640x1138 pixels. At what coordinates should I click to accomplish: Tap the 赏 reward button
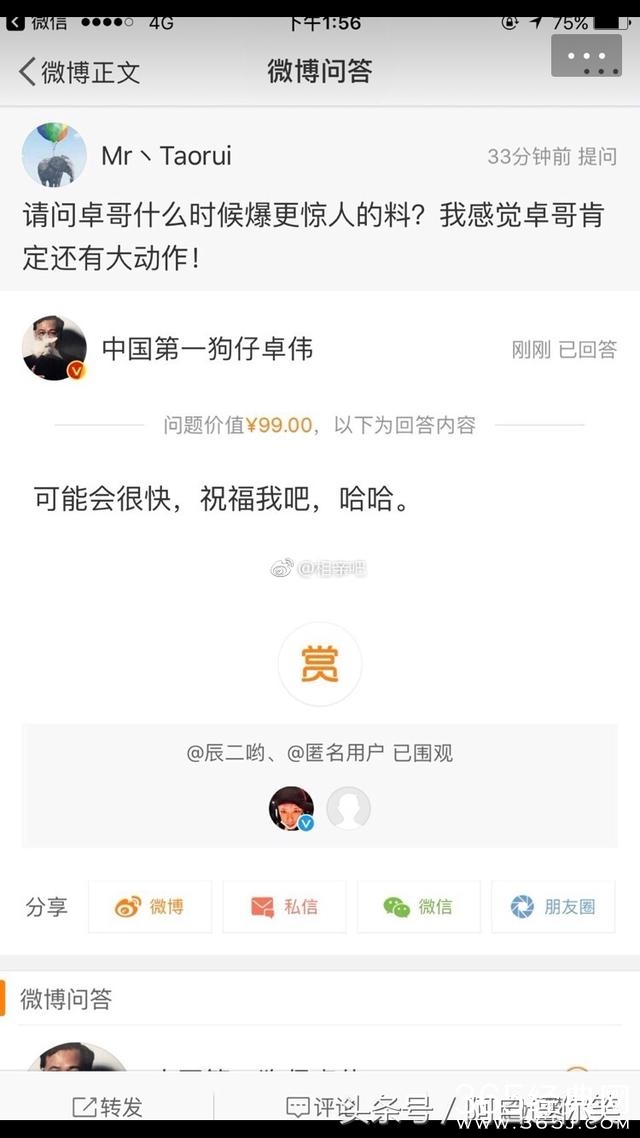[x=319, y=663]
